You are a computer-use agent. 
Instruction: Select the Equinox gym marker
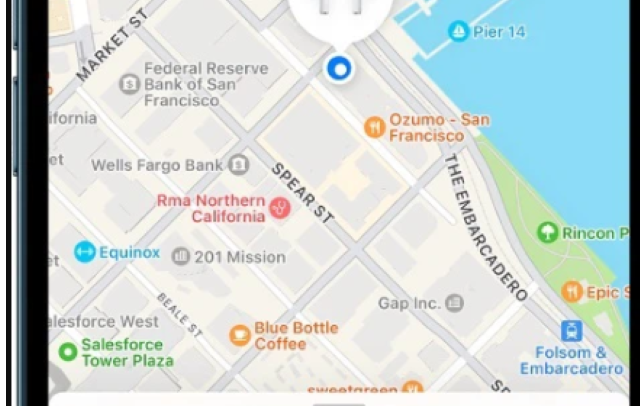coord(85,252)
